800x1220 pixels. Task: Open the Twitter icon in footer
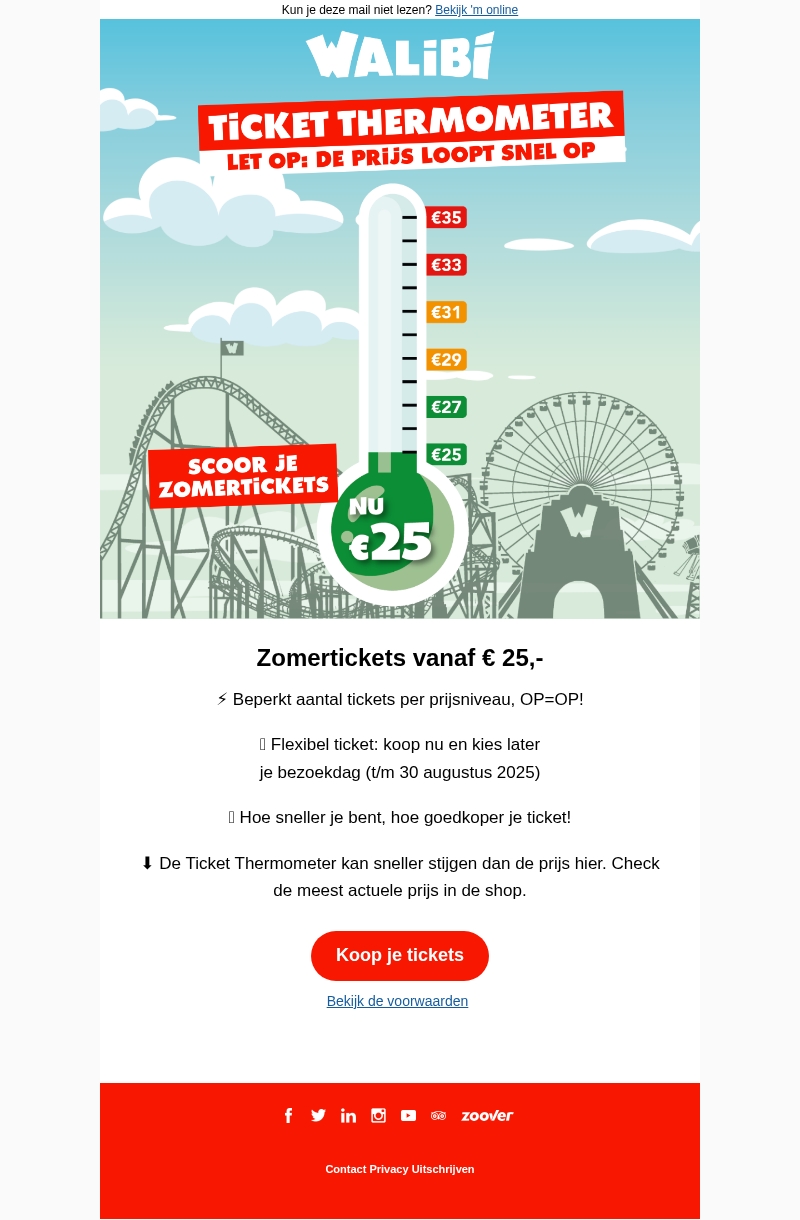[318, 1115]
